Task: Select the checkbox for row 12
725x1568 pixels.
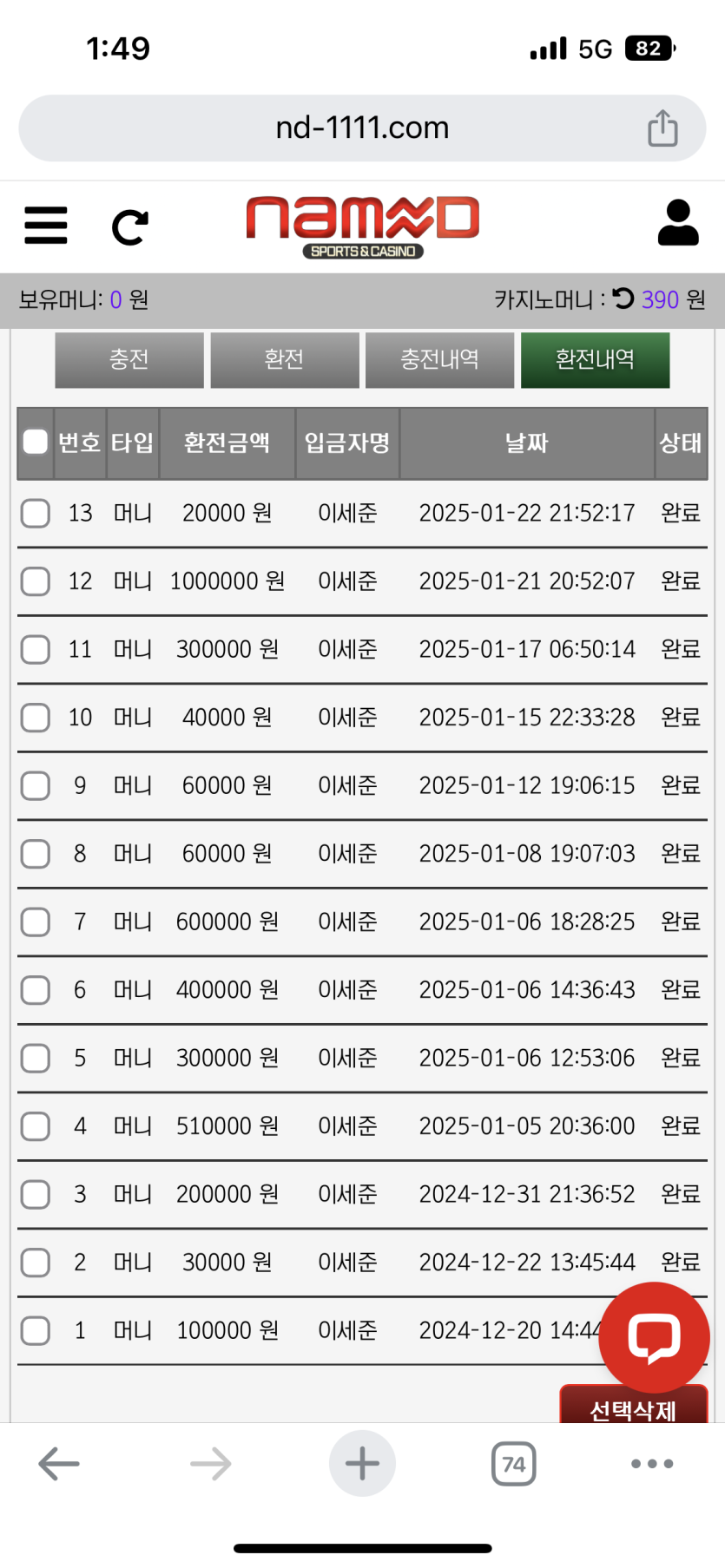Action: point(36,581)
